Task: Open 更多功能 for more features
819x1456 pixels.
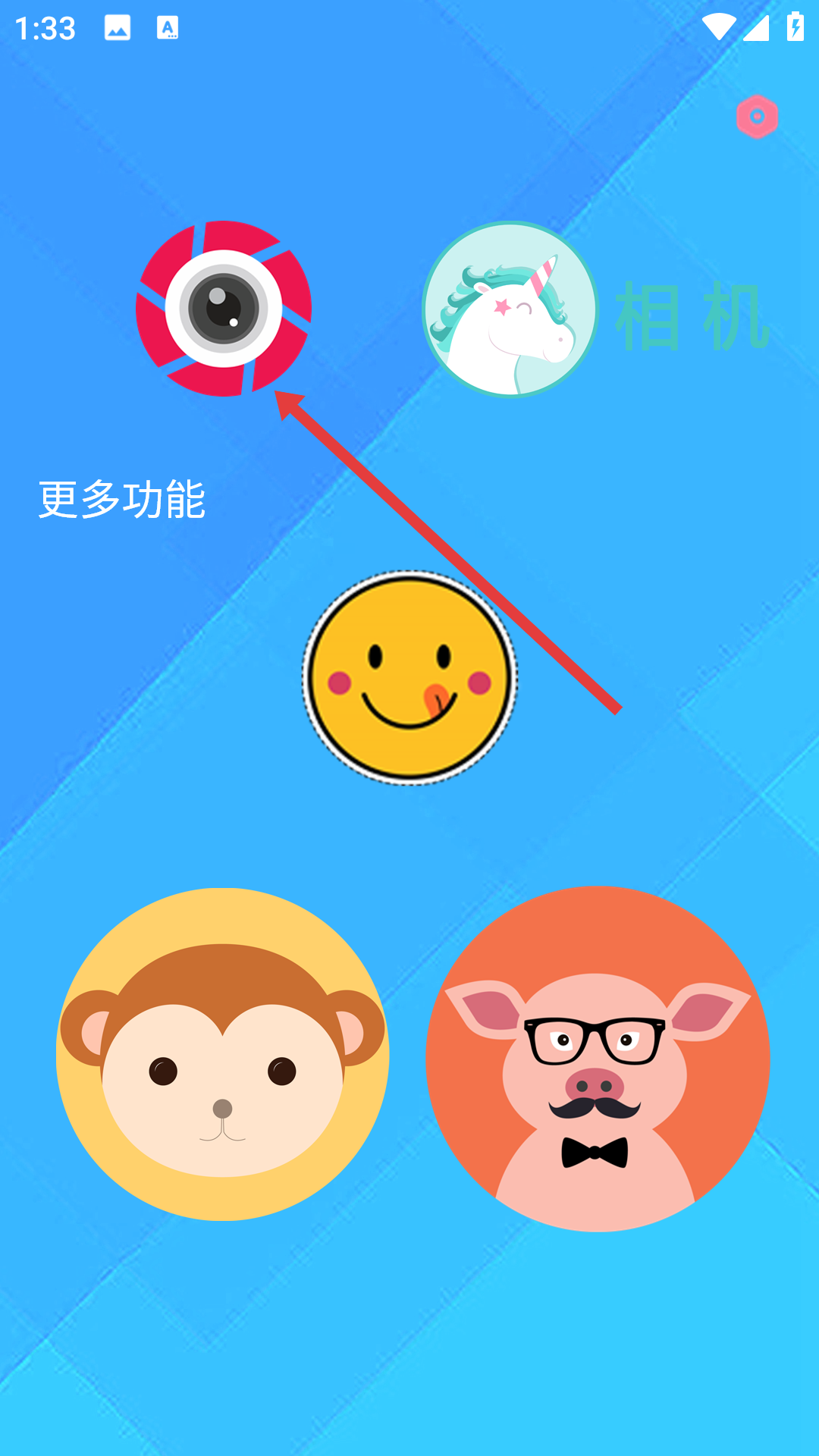Action: coord(122,500)
